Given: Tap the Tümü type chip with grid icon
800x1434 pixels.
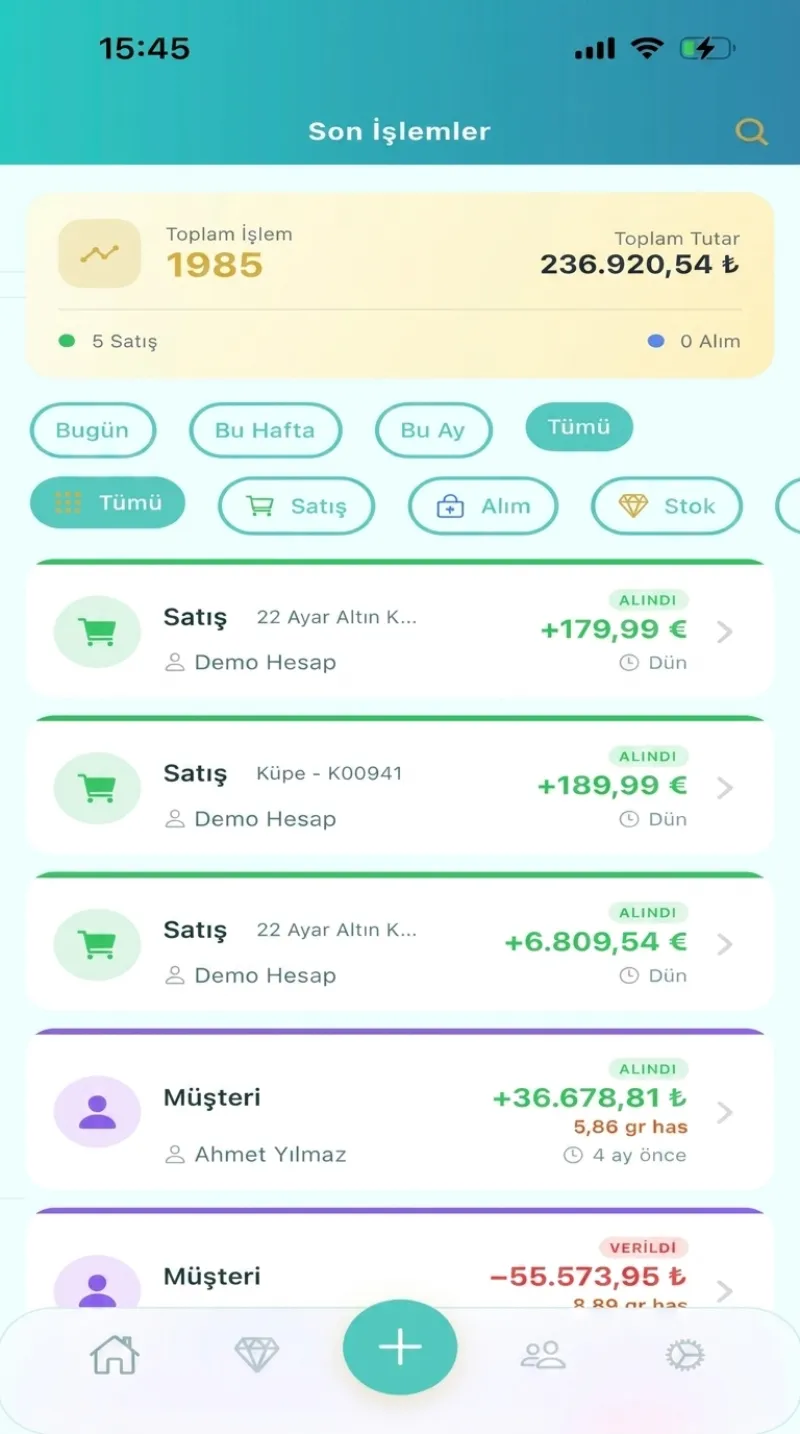Looking at the screenshot, I should point(108,502).
